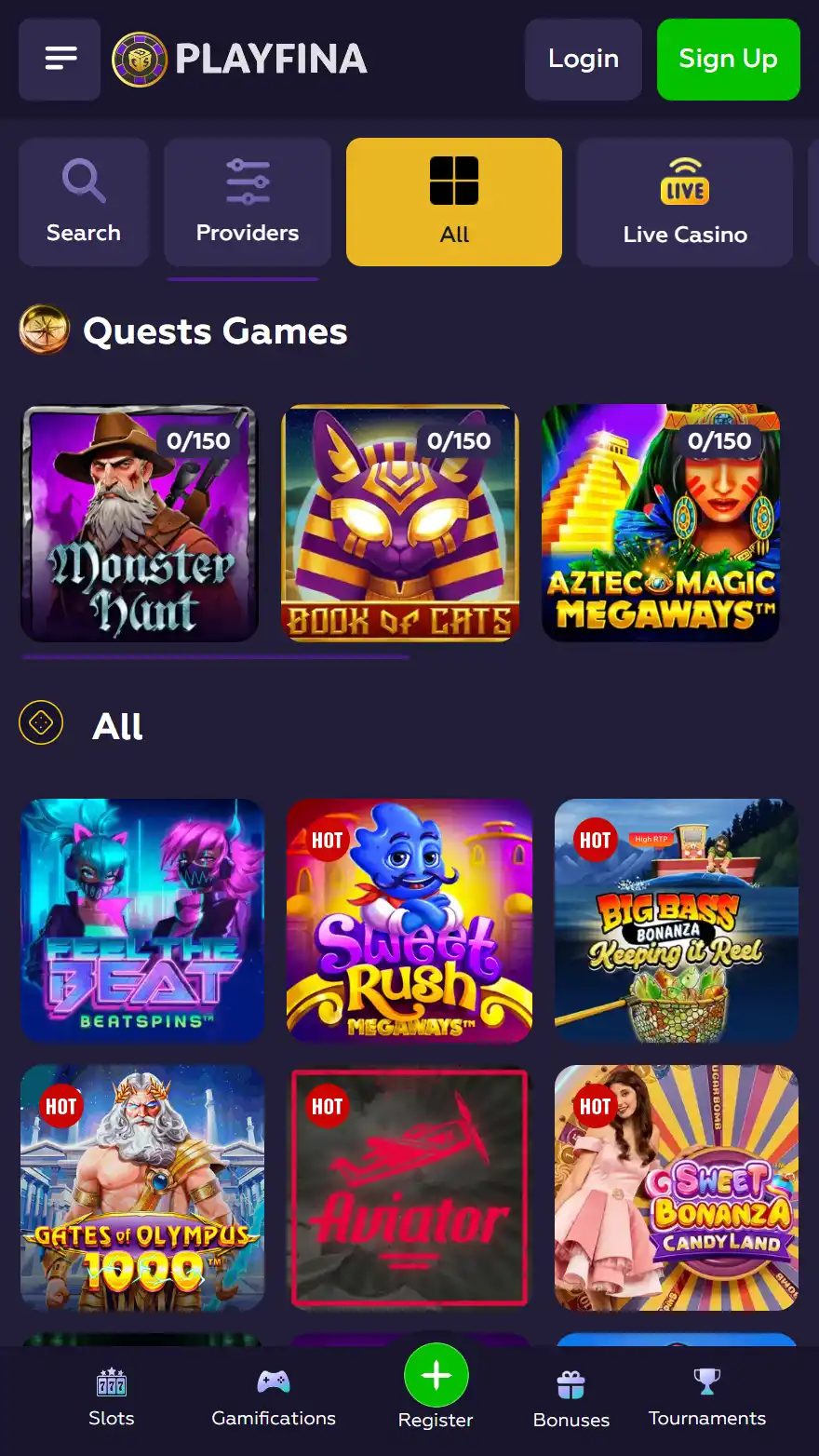Image resolution: width=819 pixels, height=1456 pixels.
Task: Open Book of Cats quest game
Action: coord(400,523)
